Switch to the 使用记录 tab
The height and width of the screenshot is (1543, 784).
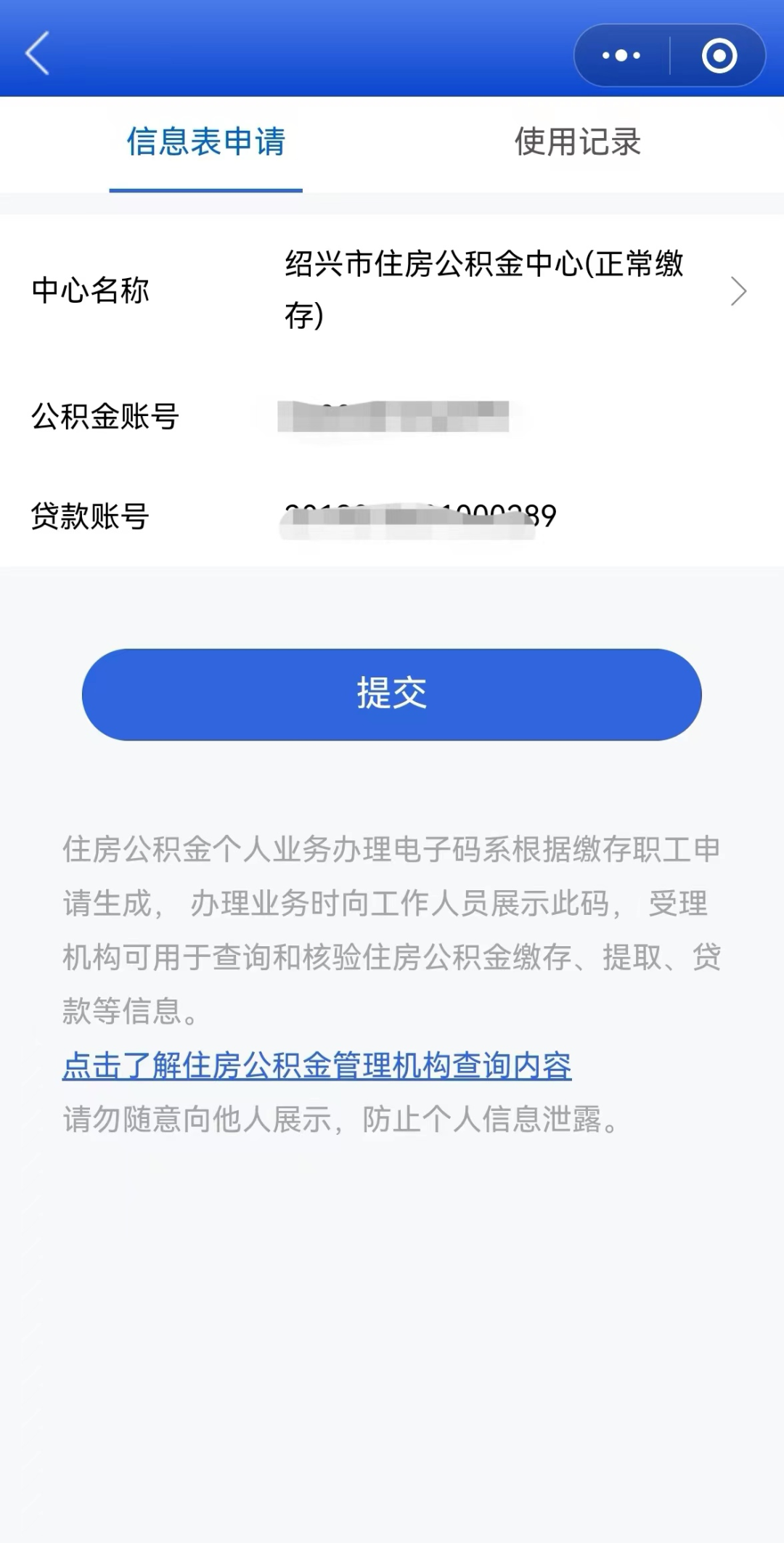[577, 142]
